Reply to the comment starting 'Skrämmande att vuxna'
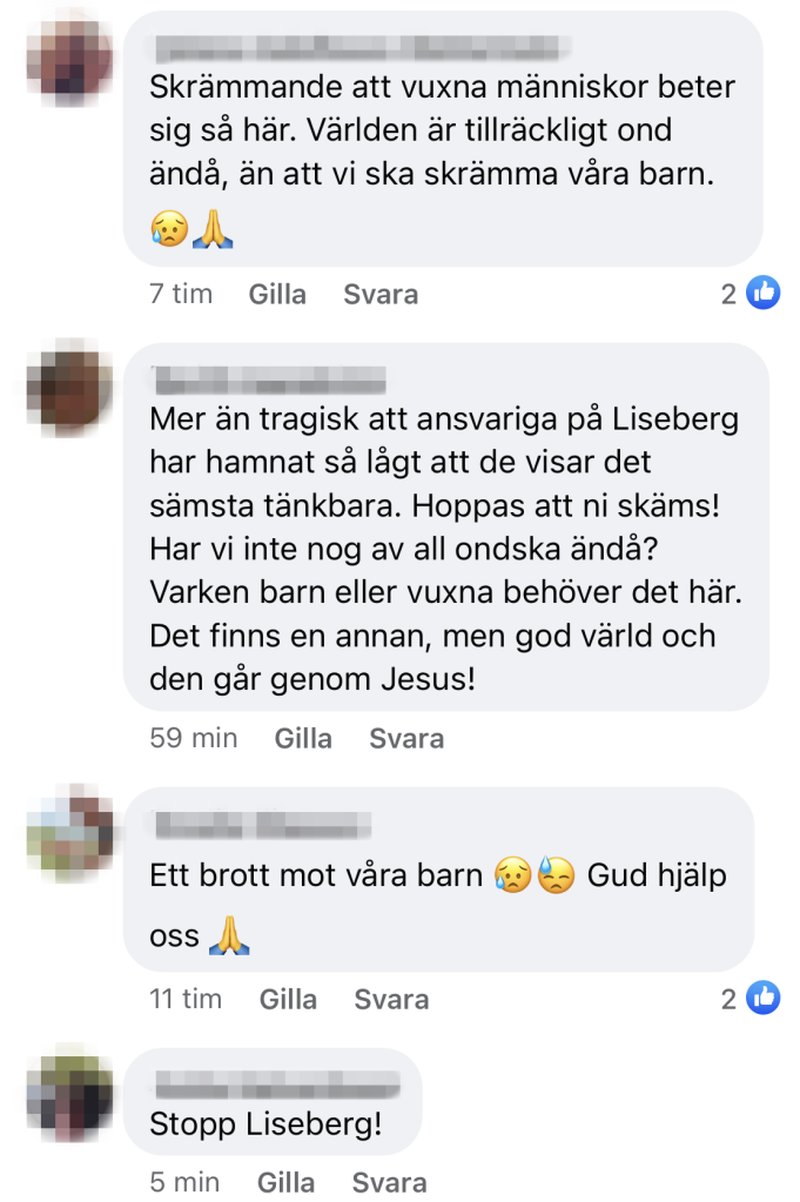Image resolution: width=800 pixels, height=1202 pixels. 380,295
